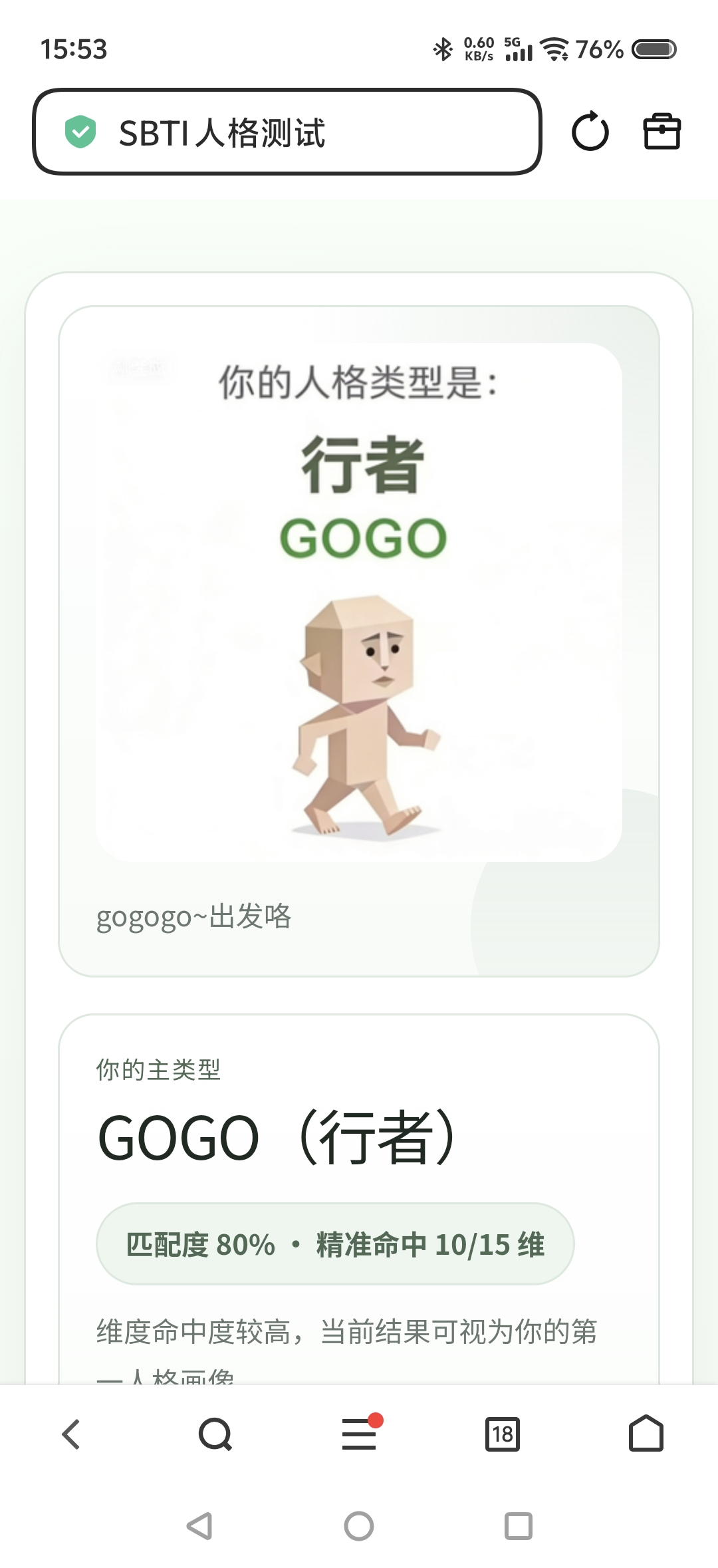This screenshot has height=1568, width=718.
Task: Tap the system home button
Action: pyautogui.click(x=359, y=1526)
